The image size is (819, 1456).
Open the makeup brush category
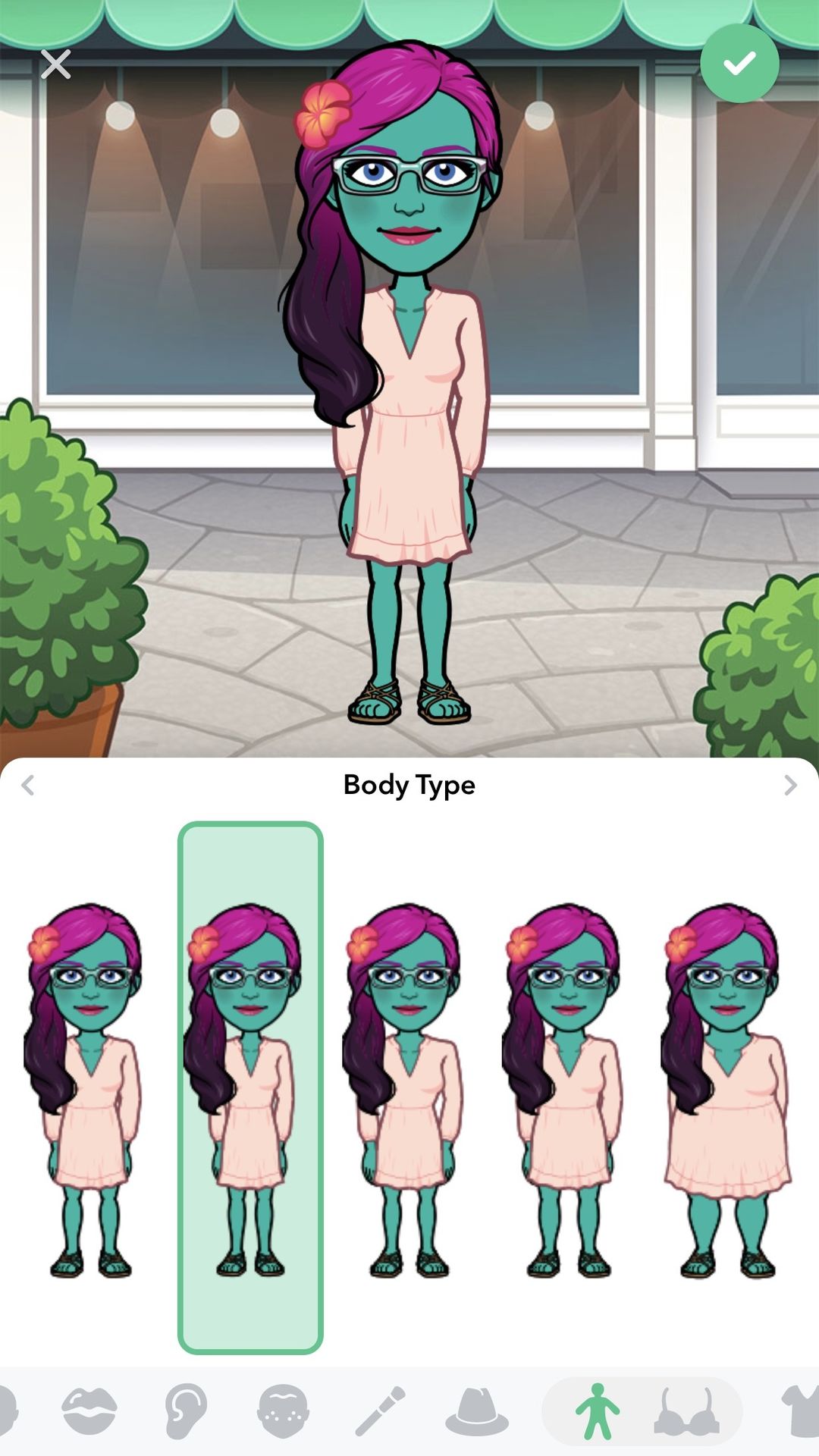coord(379,1411)
